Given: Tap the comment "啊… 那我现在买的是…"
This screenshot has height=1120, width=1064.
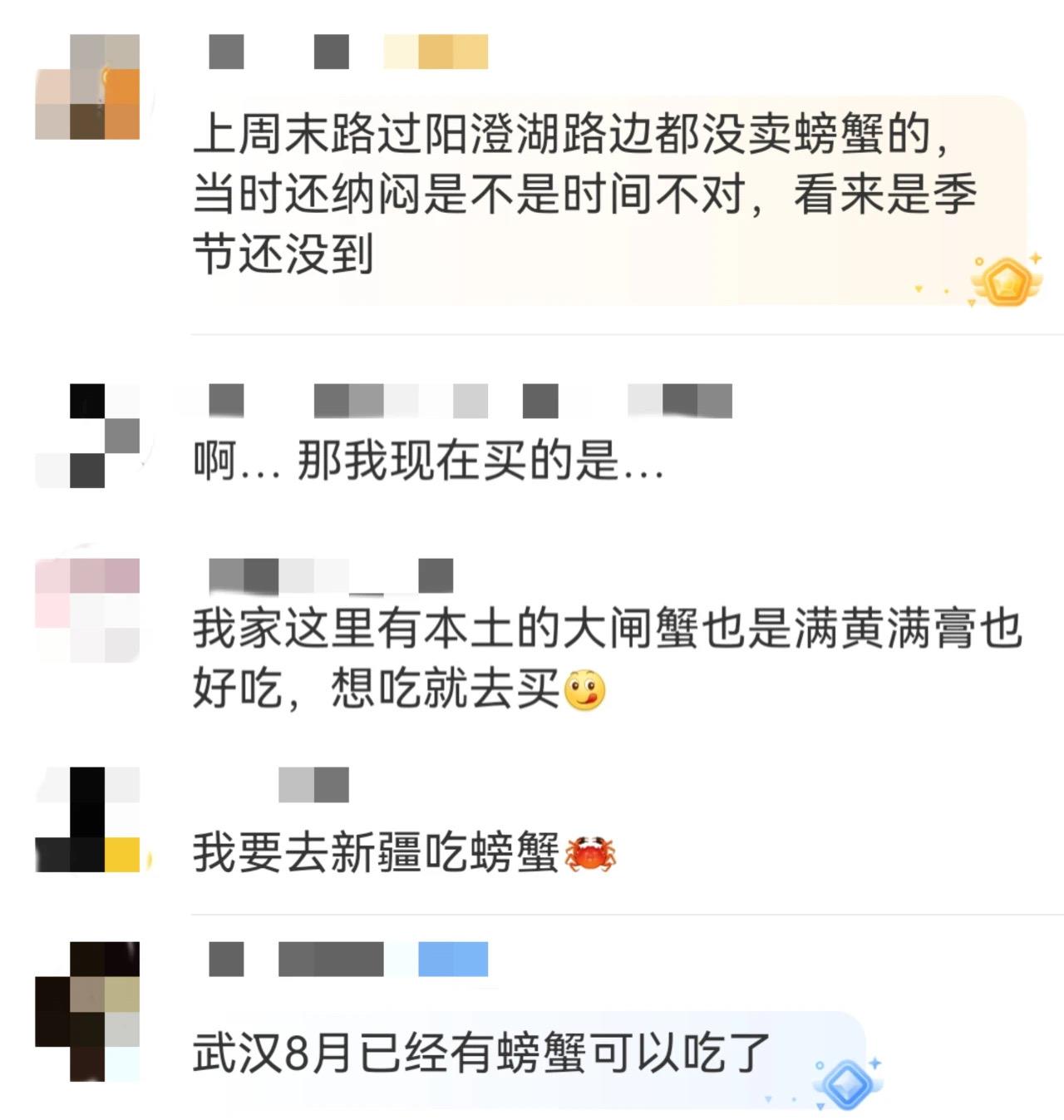Looking at the screenshot, I should (x=427, y=460).
